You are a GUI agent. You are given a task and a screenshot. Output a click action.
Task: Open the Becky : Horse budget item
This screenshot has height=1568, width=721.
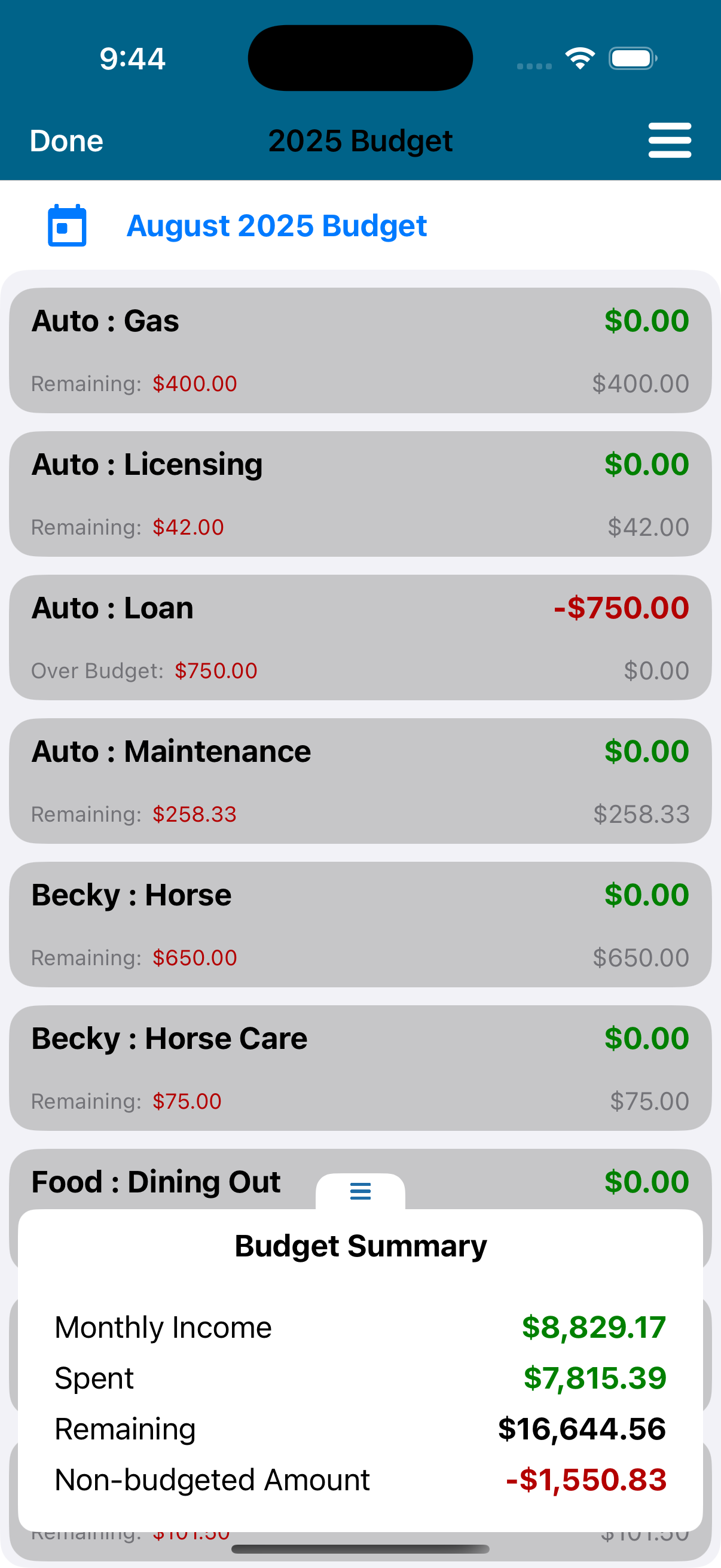pos(360,925)
